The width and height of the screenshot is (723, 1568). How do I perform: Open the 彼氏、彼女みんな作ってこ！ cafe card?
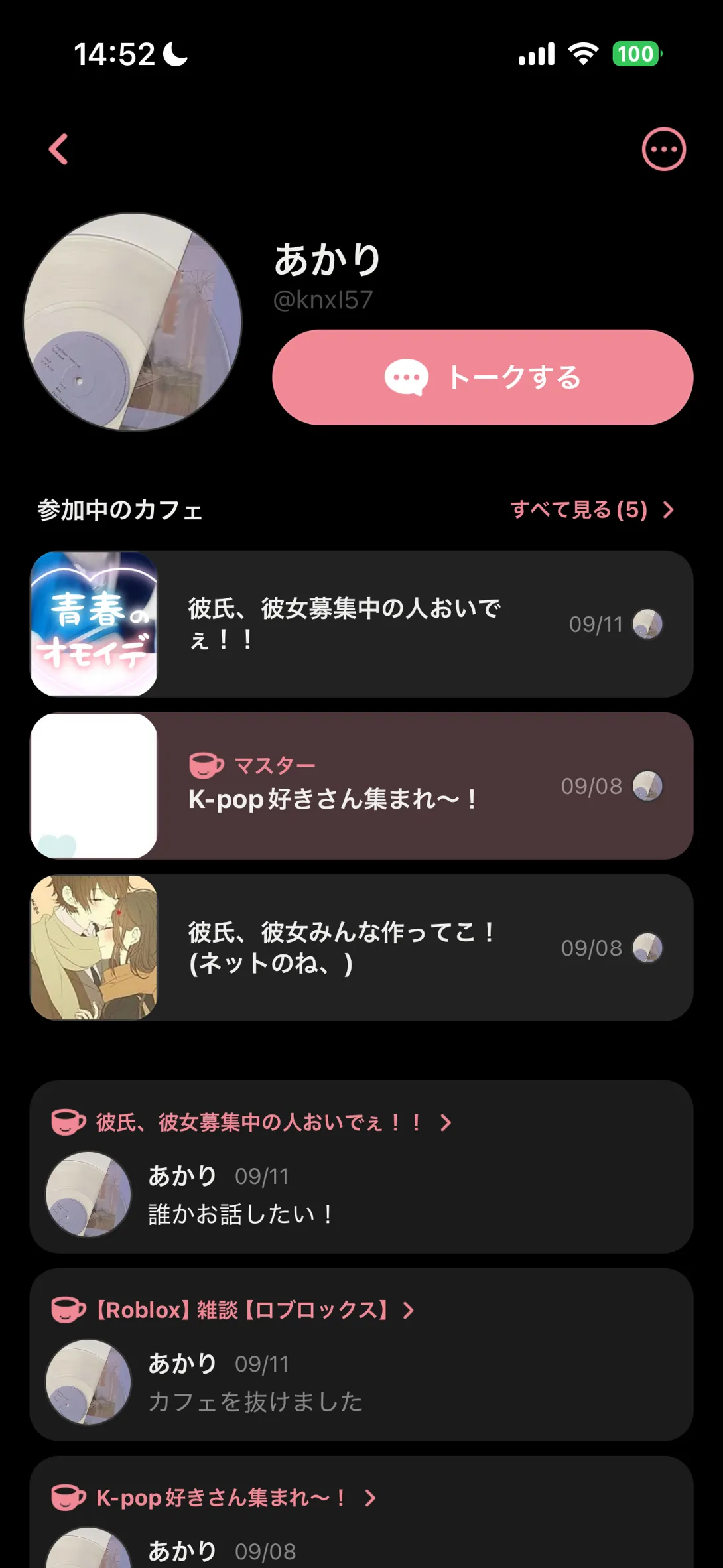click(x=361, y=948)
